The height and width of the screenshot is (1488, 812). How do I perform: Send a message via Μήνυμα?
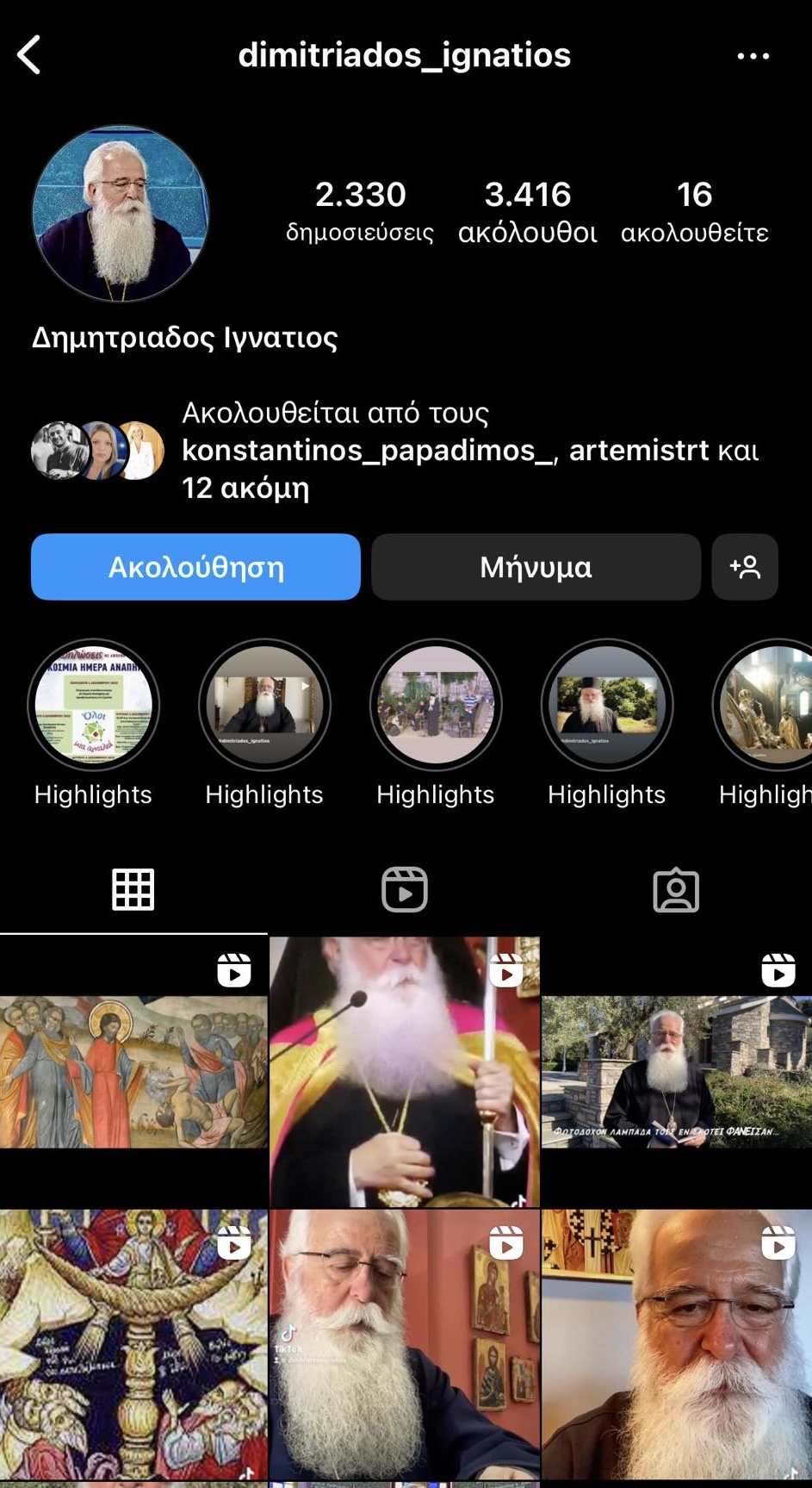[x=536, y=567]
